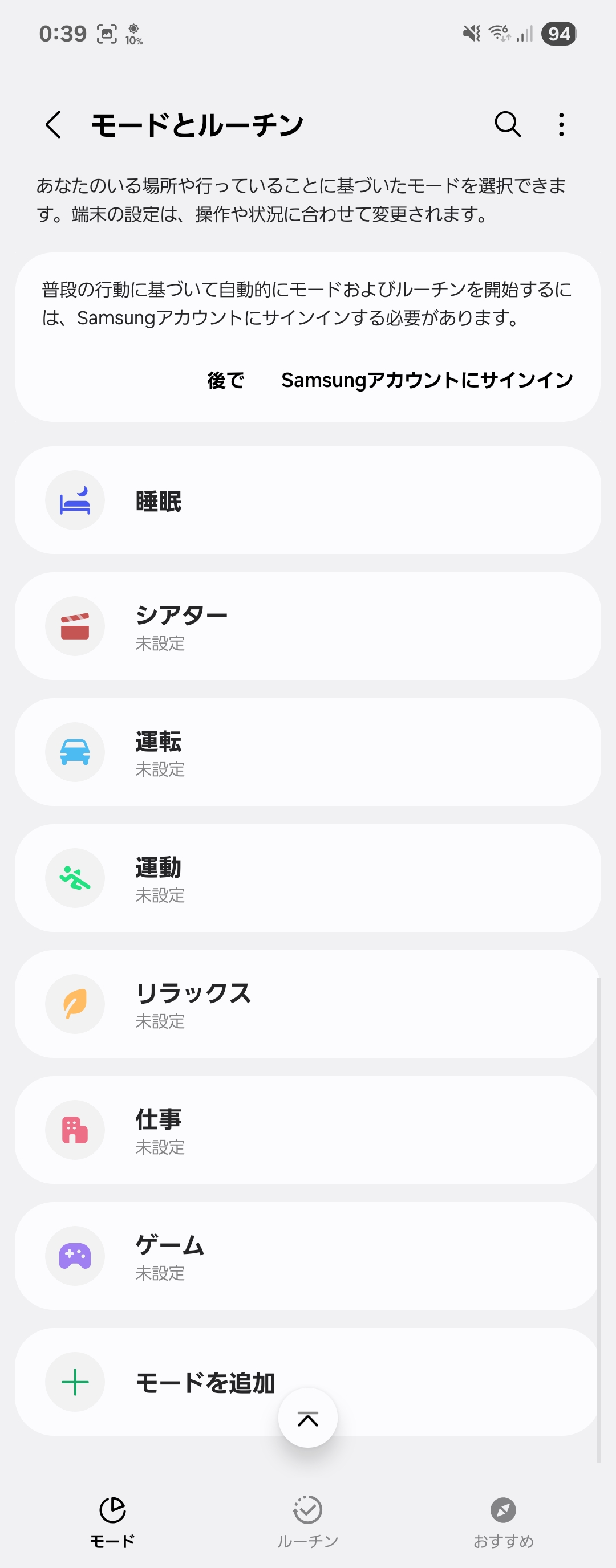The image size is (616, 1568).
Task: Select the リラックス mode
Action: (307, 1004)
